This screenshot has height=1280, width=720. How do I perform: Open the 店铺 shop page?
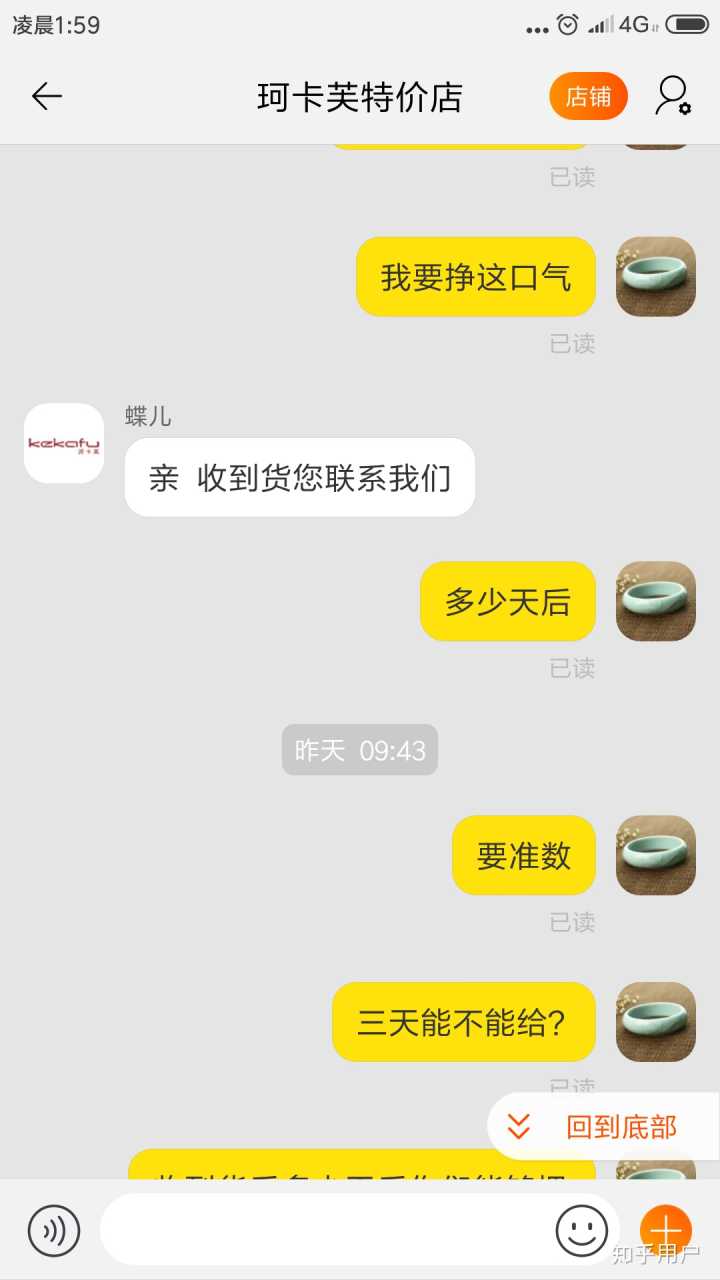pos(588,96)
